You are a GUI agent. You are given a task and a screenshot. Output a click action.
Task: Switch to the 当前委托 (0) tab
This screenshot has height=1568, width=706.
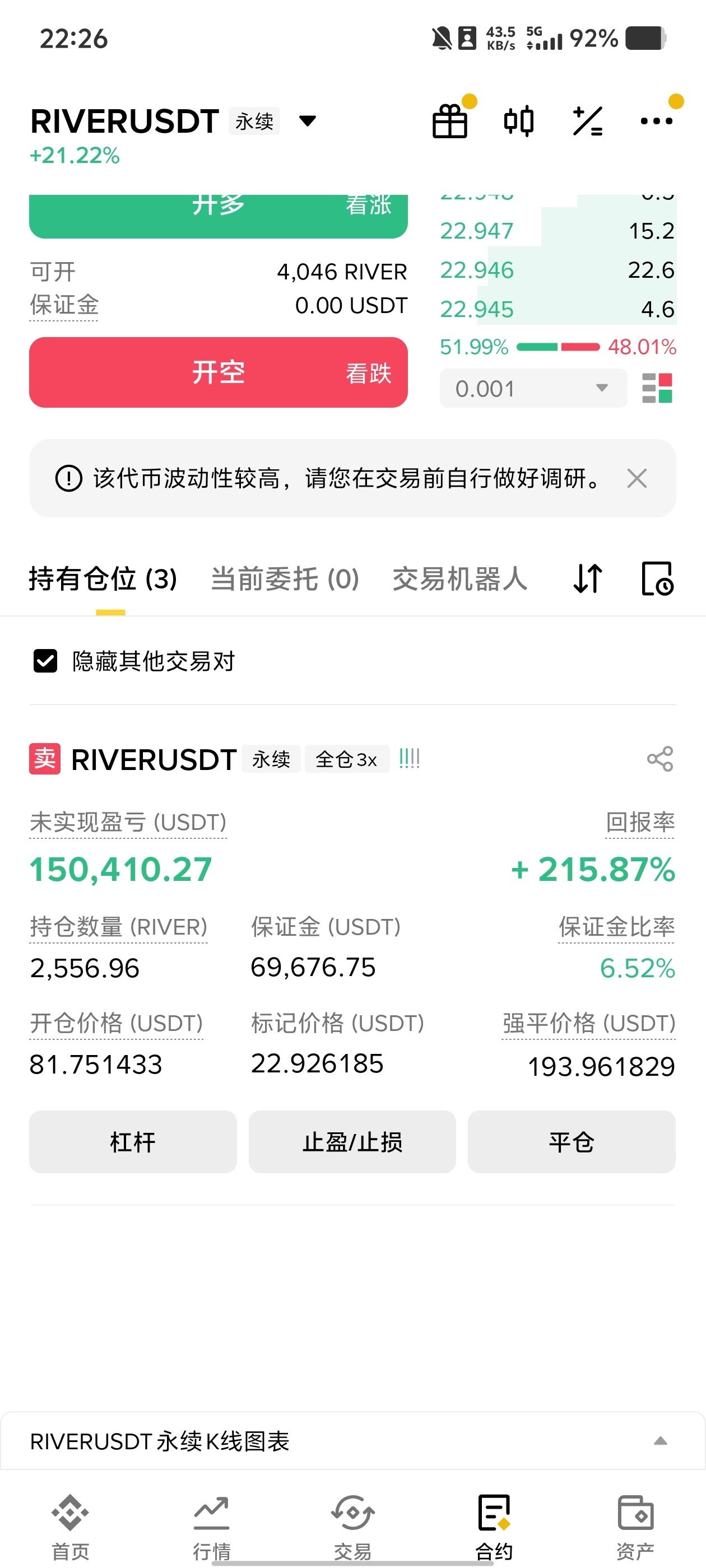pyautogui.click(x=285, y=578)
